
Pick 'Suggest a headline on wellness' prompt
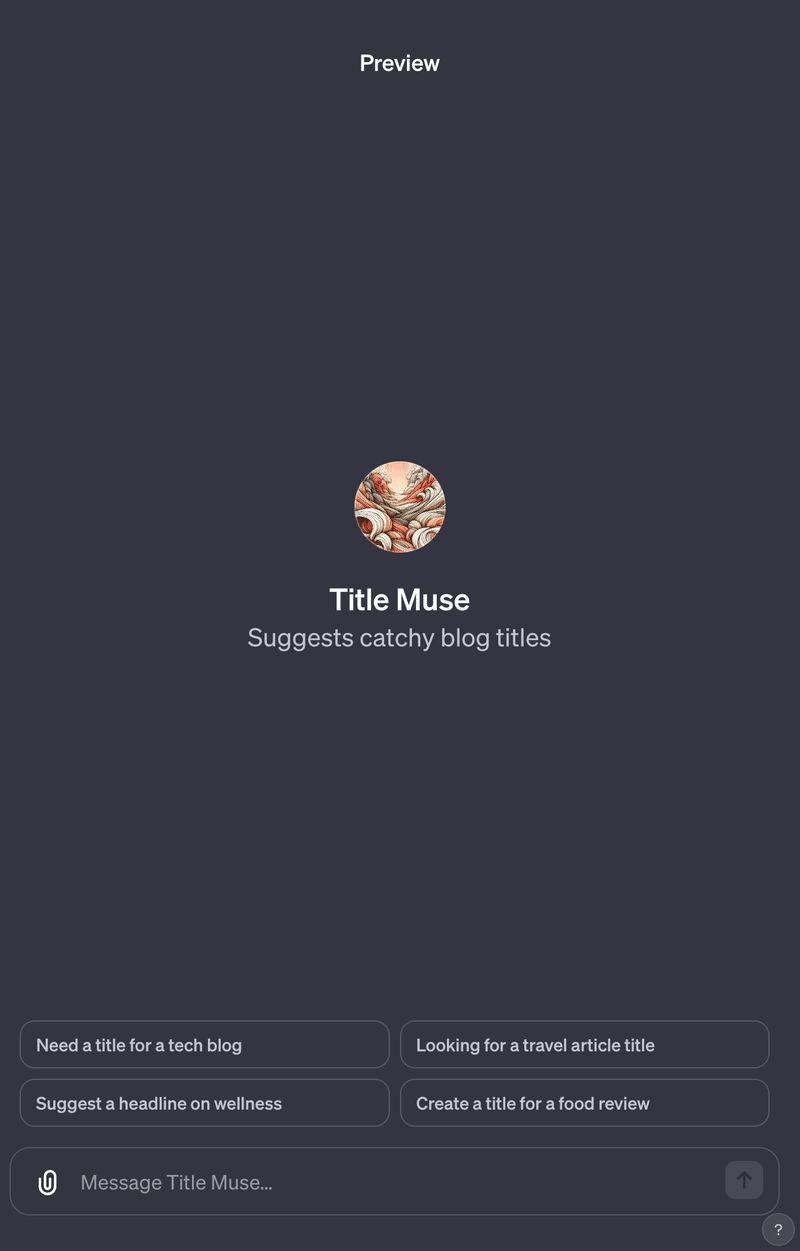coord(204,1103)
